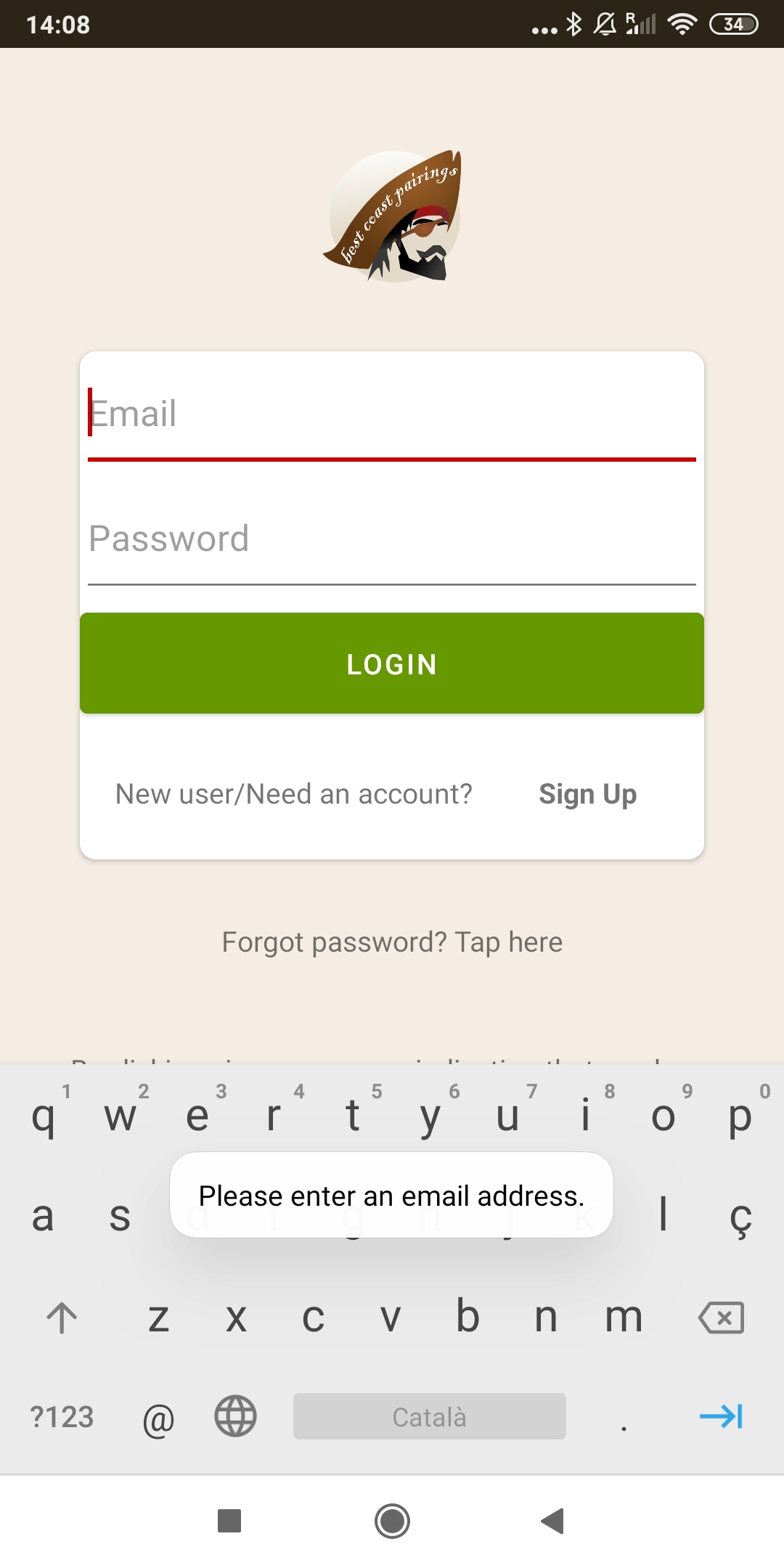The image size is (784, 1568).
Task: Move to next field with the tab arrow key
Action: click(x=721, y=1416)
